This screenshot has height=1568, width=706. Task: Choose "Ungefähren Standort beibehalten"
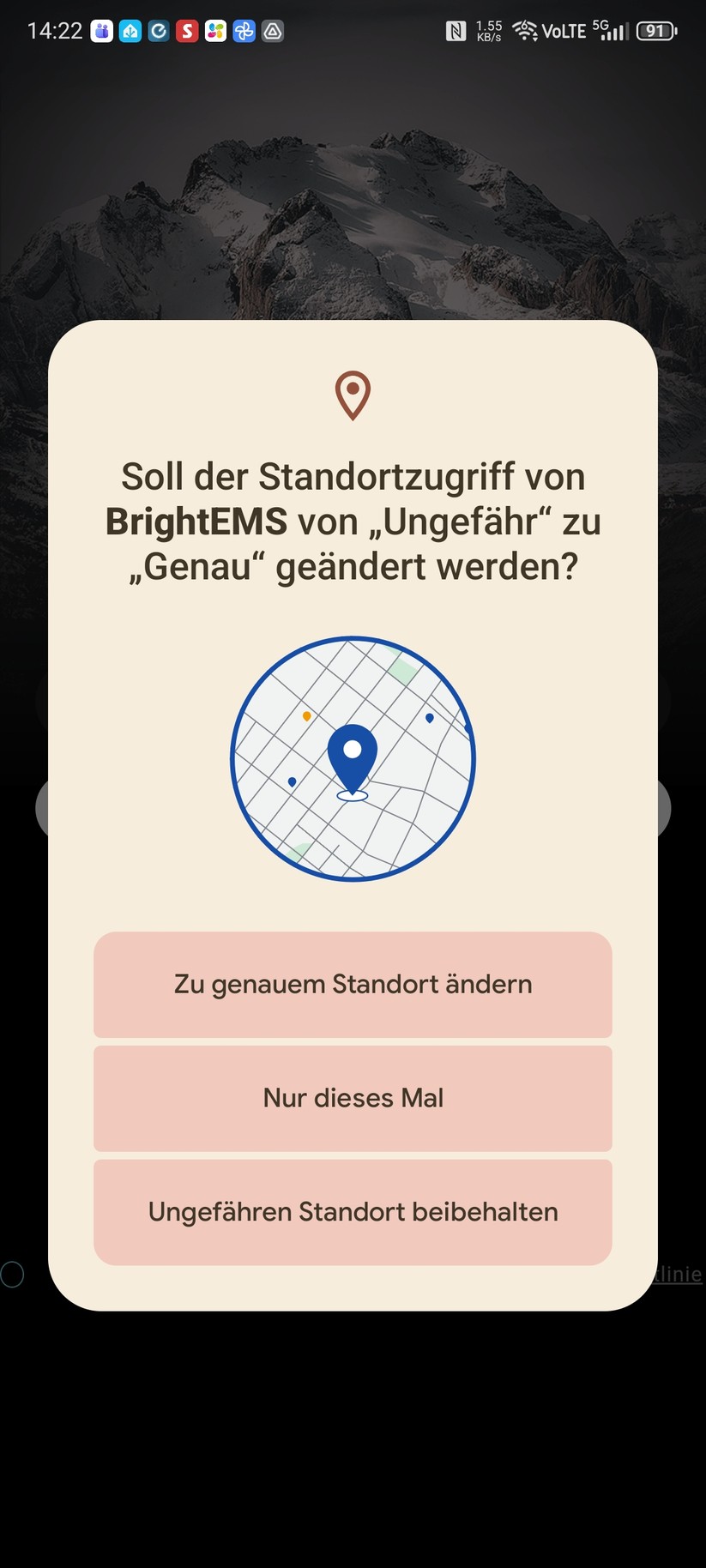(353, 1211)
